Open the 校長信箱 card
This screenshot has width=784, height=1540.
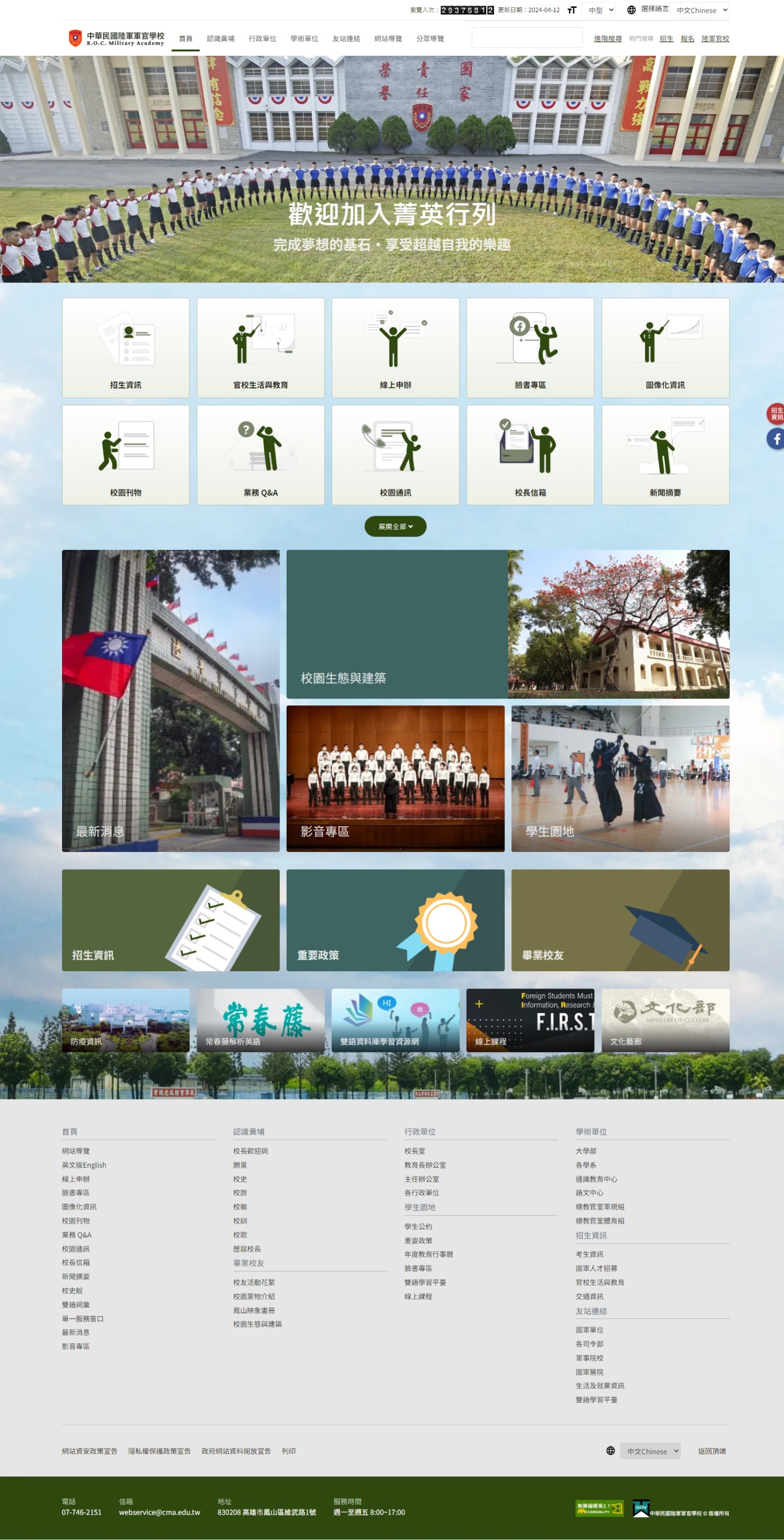pos(530,455)
